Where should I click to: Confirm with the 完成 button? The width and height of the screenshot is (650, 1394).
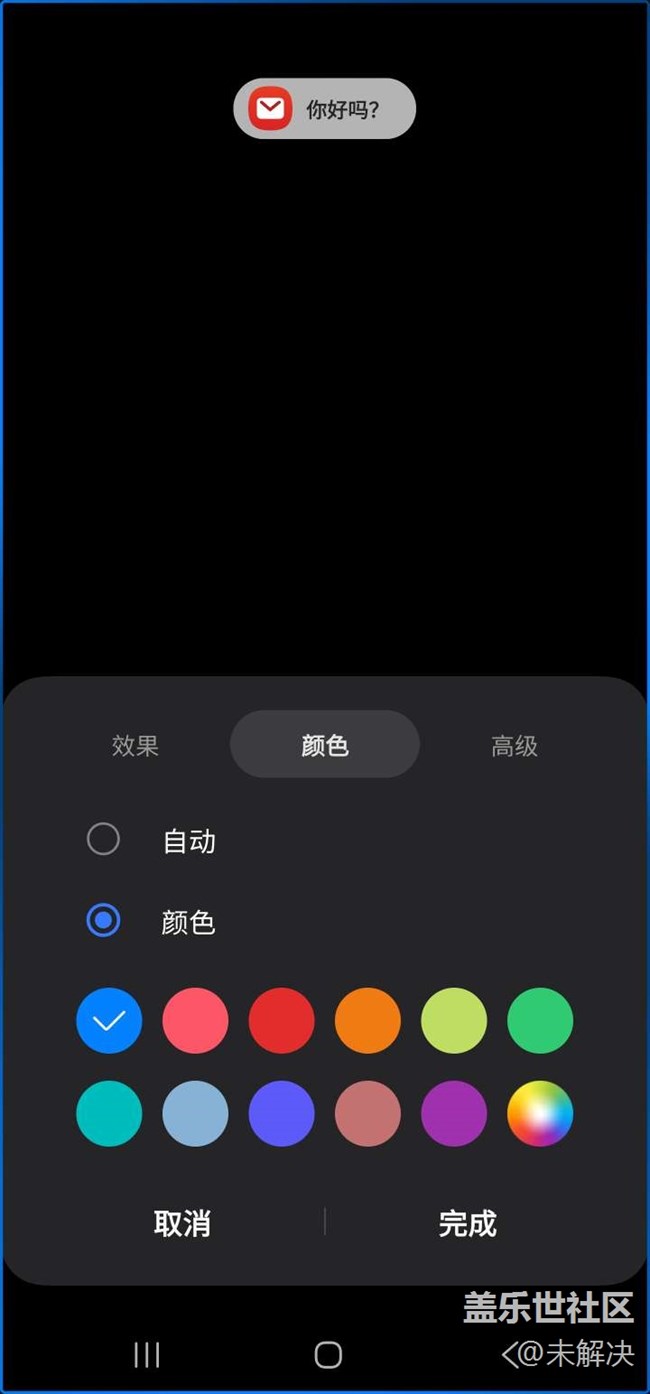tap(467, 1223)
